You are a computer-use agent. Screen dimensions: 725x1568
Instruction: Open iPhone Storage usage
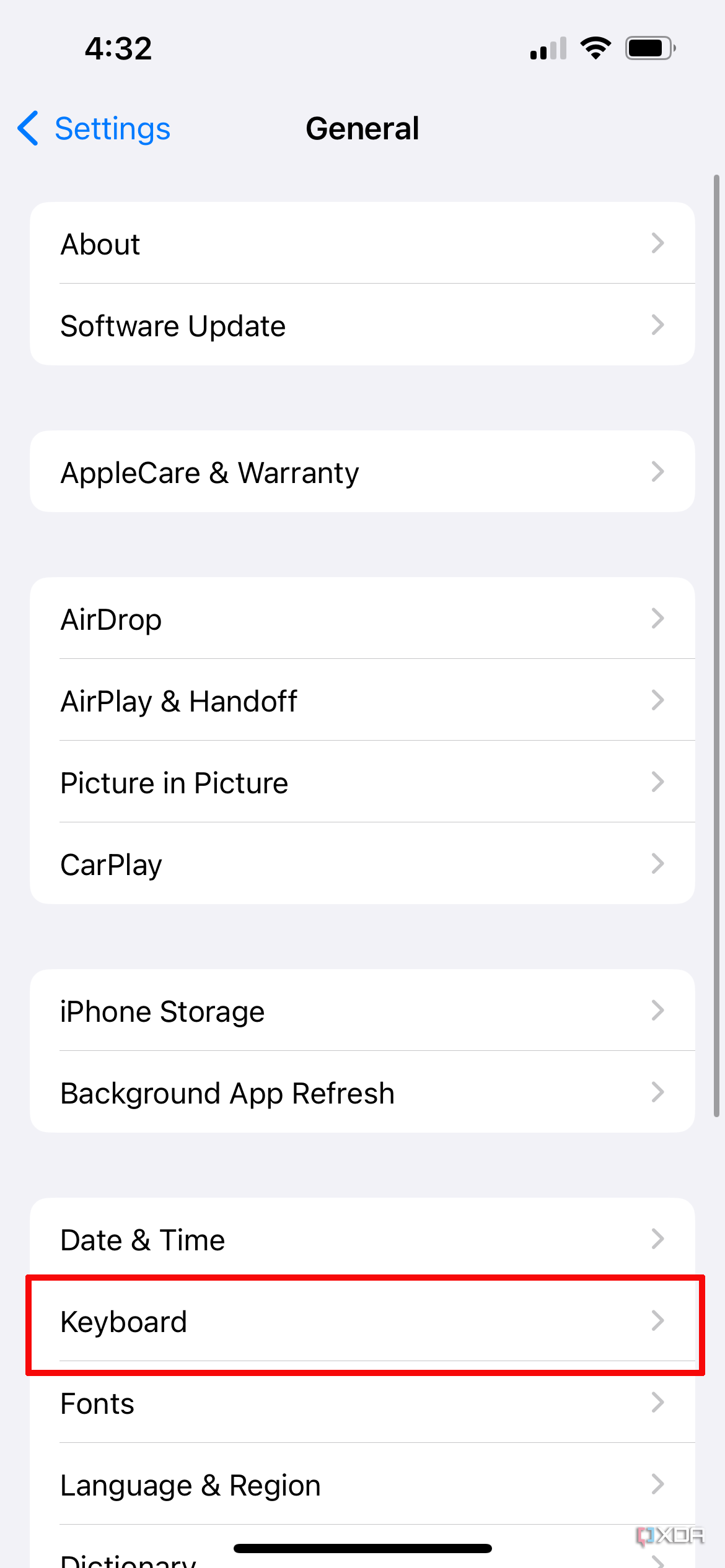pyautogui.click(x=362, y=1011)
